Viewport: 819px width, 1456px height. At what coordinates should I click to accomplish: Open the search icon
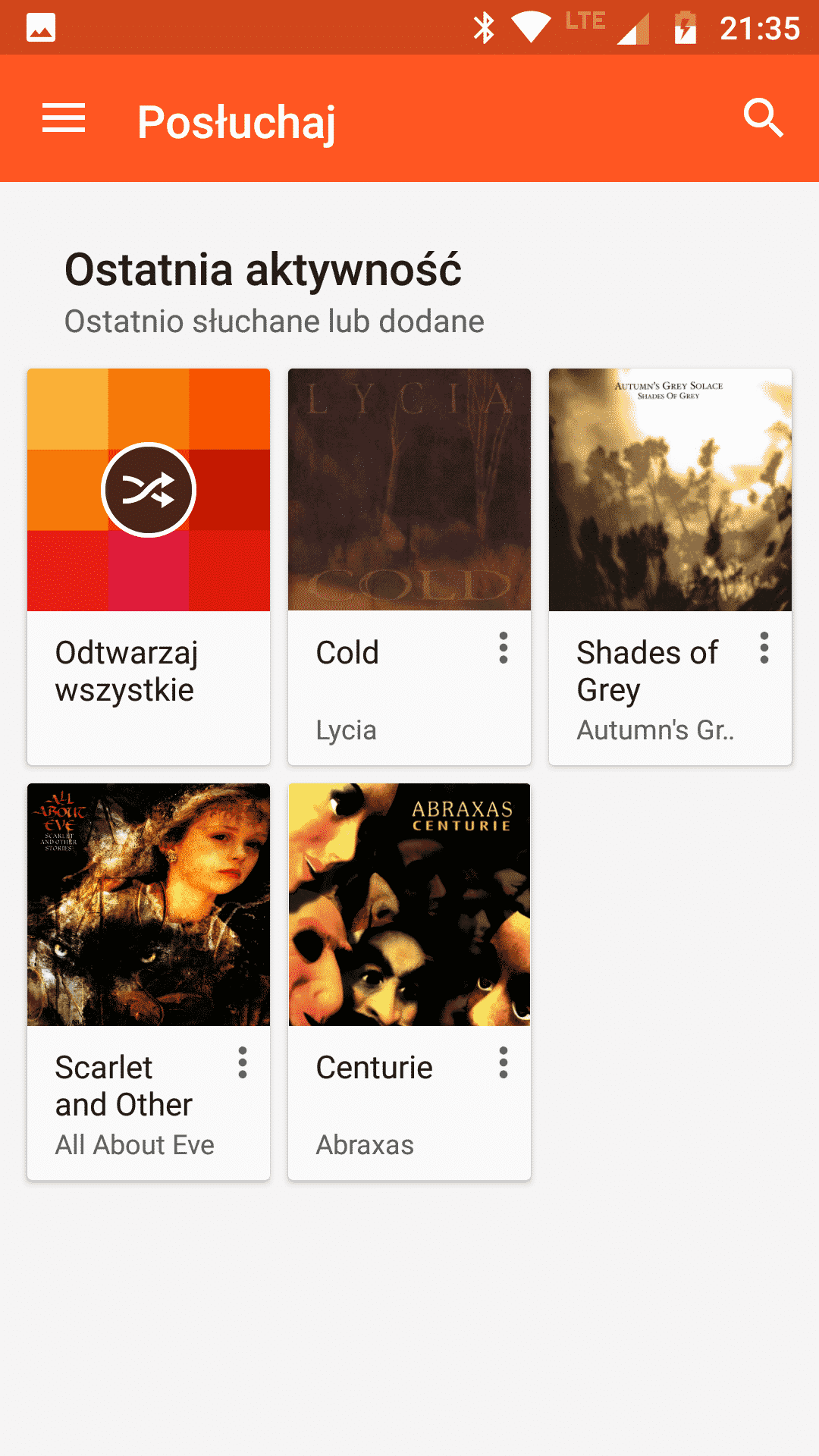click(x=763, y=118)
